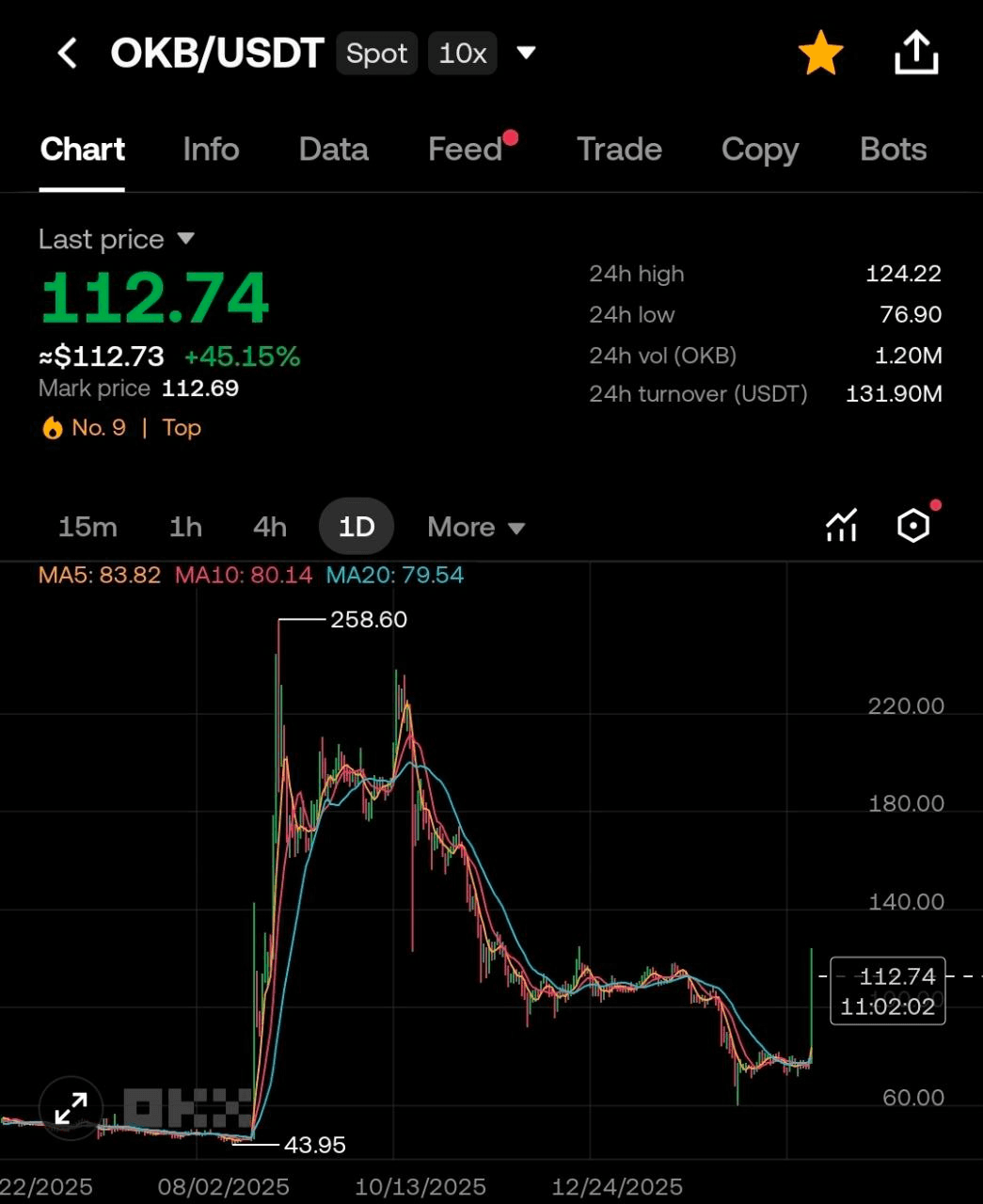Open the No. 9 Top ranking link
Screen dimensions: 983x1204
click(122, 428)
